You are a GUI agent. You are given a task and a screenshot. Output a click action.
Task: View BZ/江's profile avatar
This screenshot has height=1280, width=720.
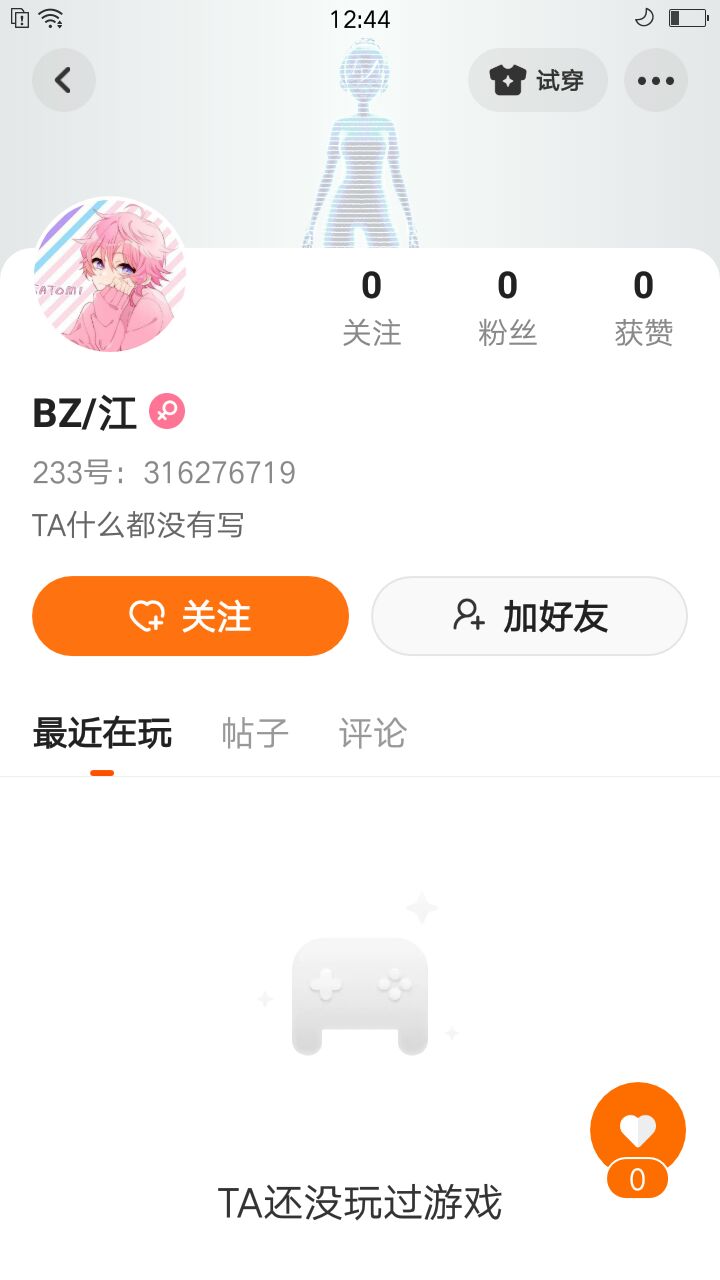click(110, 275)
